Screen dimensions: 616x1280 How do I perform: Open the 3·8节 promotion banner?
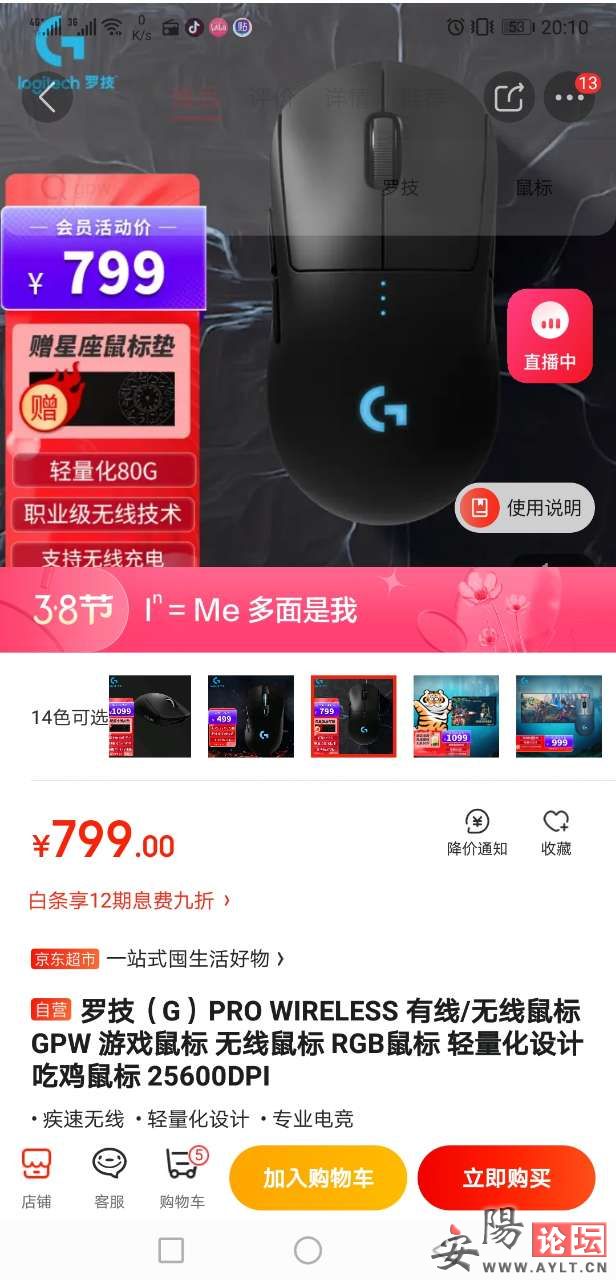[308, 609]
